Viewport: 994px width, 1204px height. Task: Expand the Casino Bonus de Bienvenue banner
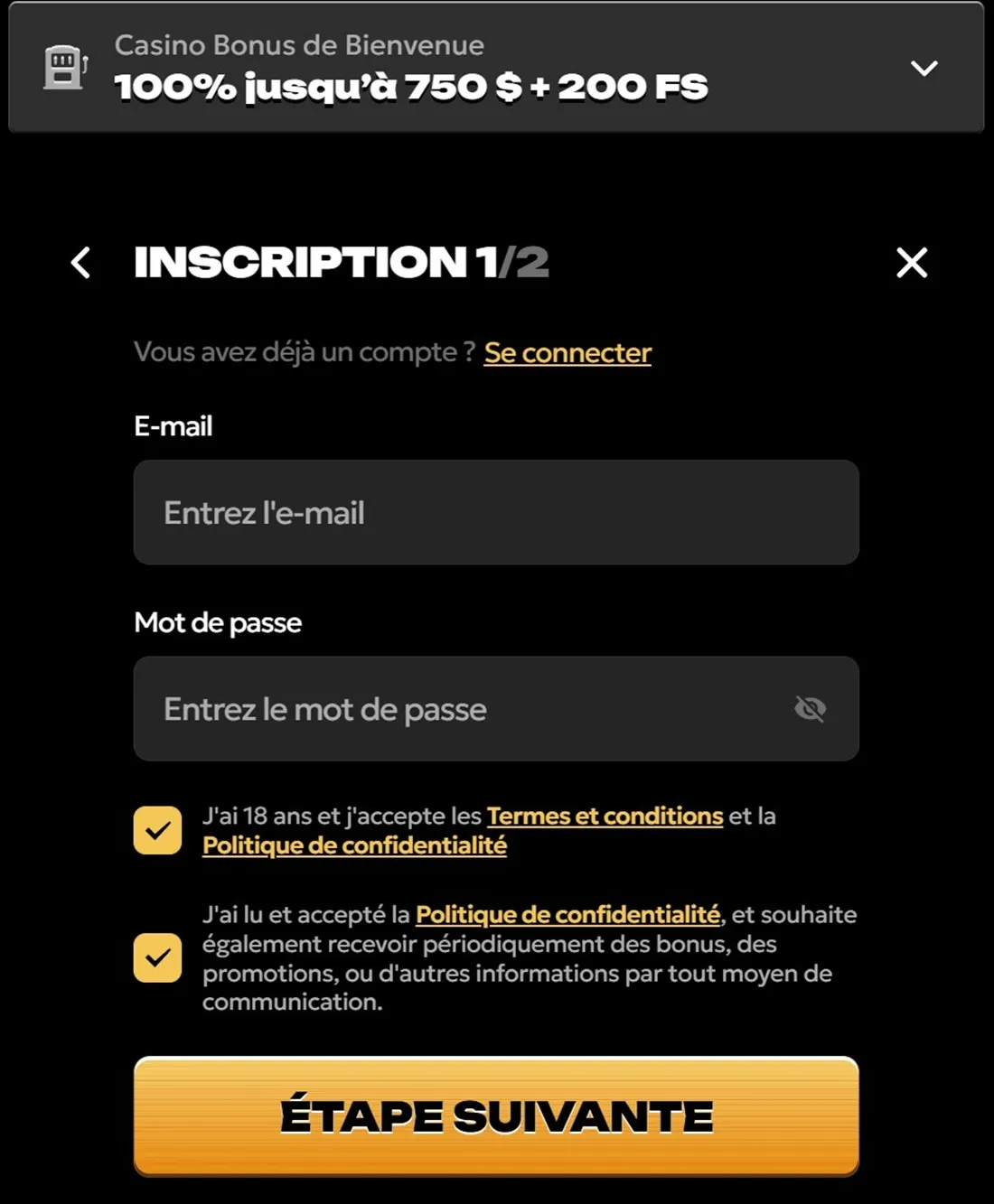(x=923, y=69)
